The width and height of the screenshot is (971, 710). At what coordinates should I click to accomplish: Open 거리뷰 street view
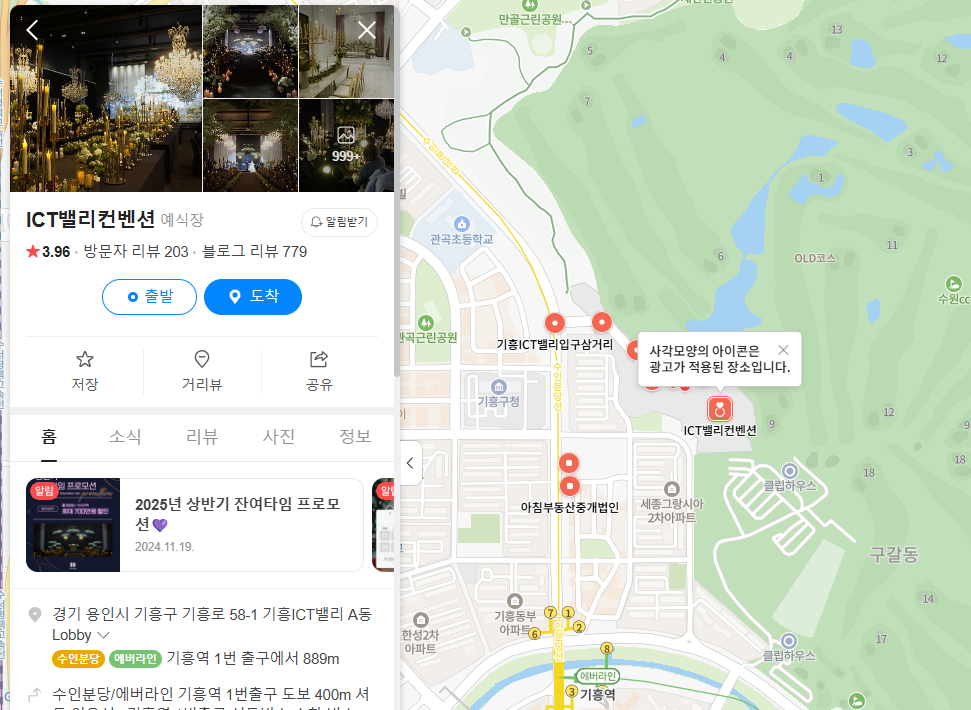[x=202, y=371]
